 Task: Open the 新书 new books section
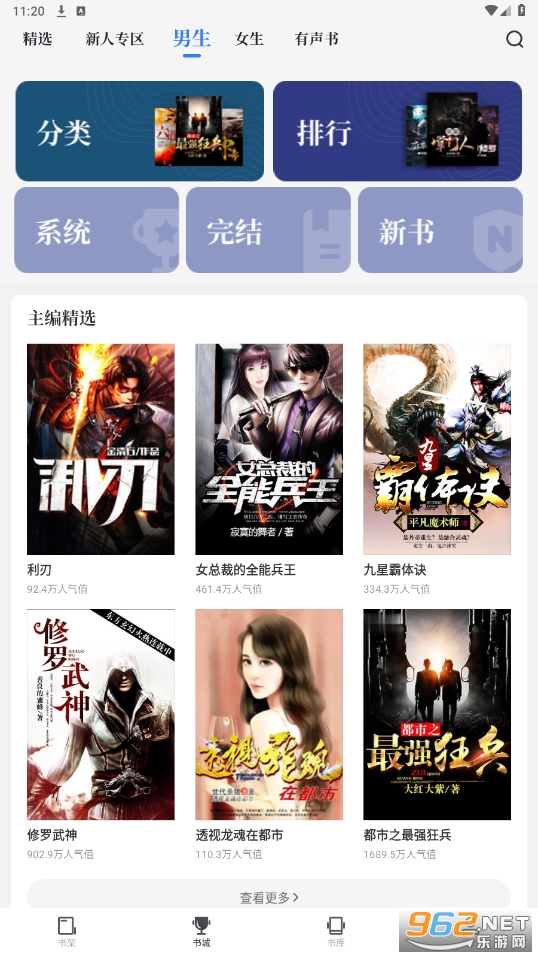[440, 230]
